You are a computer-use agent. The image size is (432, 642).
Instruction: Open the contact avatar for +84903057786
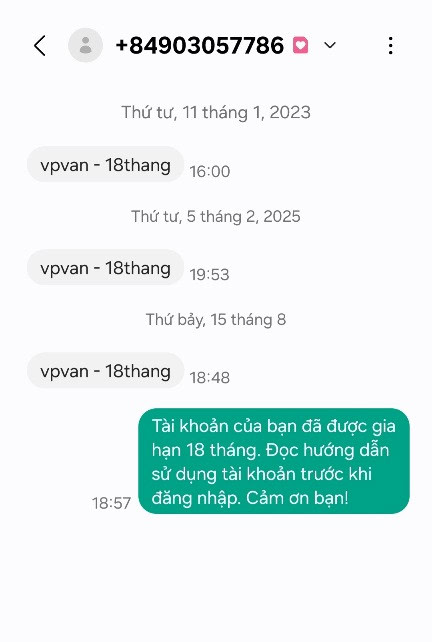tap(85, 45)
